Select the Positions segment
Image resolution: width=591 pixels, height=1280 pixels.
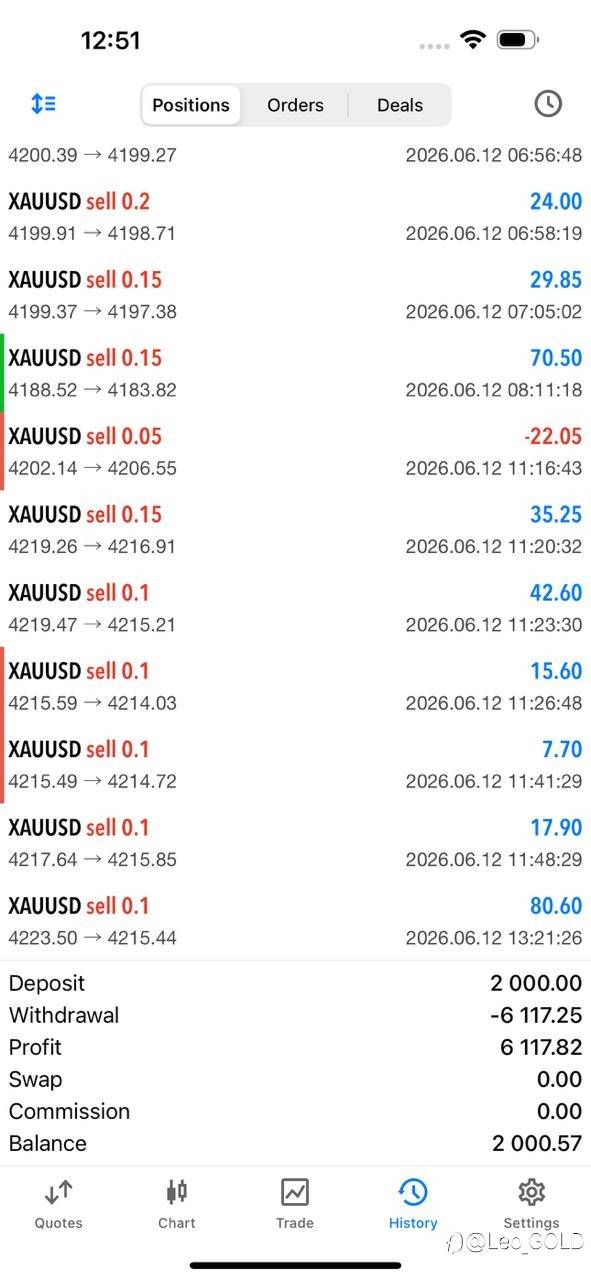click(191, 105)
